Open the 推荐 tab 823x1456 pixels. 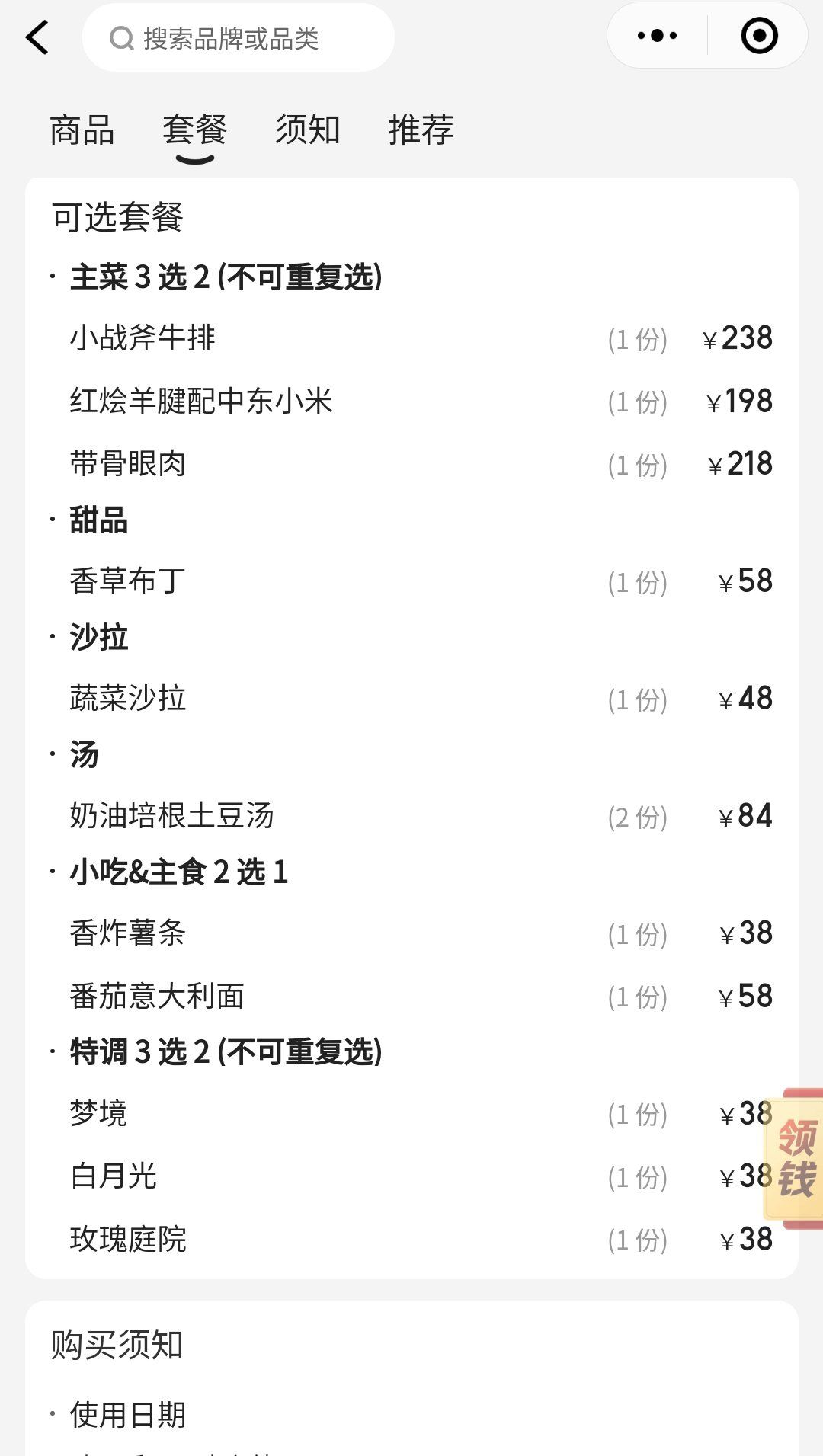click(x=420, y=130)
